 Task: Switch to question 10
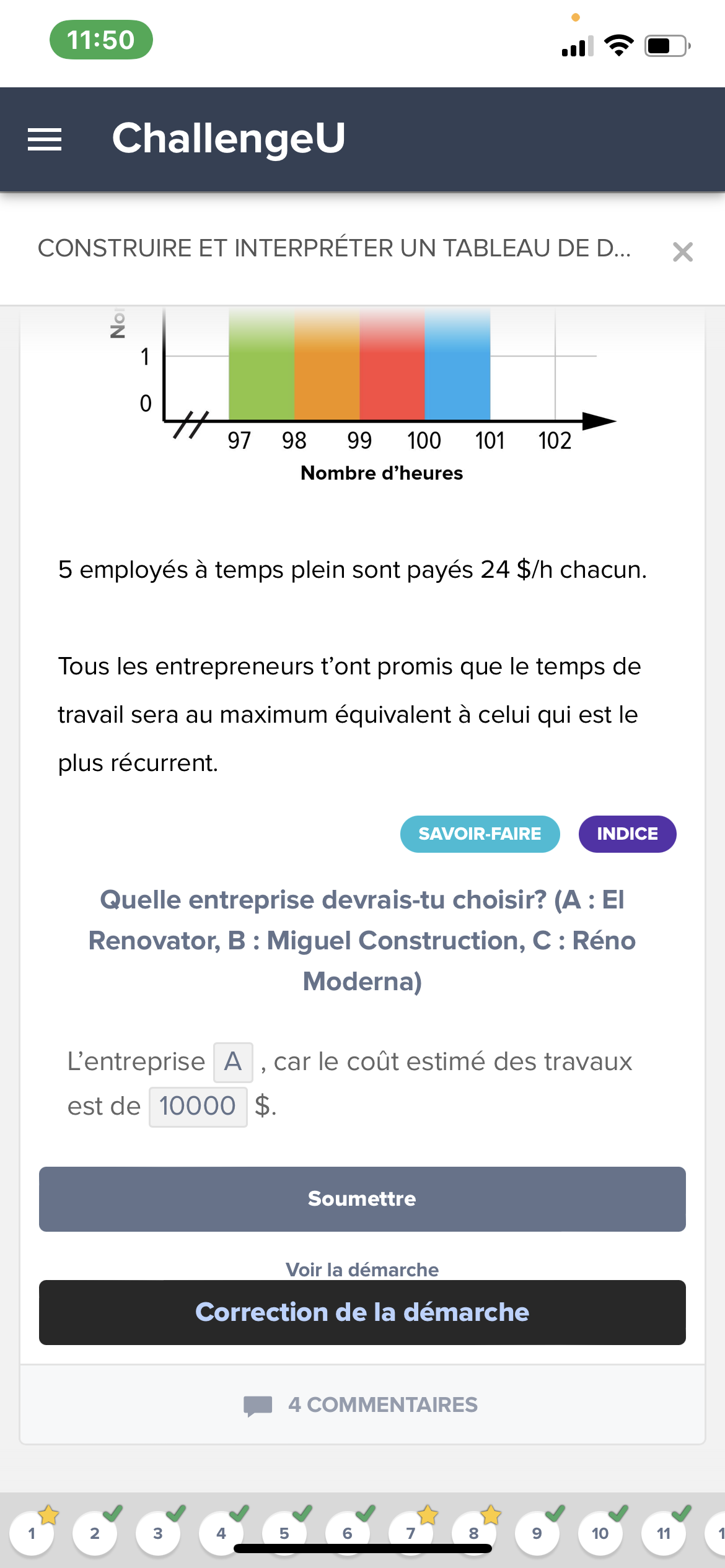[x=600, y=1533]
